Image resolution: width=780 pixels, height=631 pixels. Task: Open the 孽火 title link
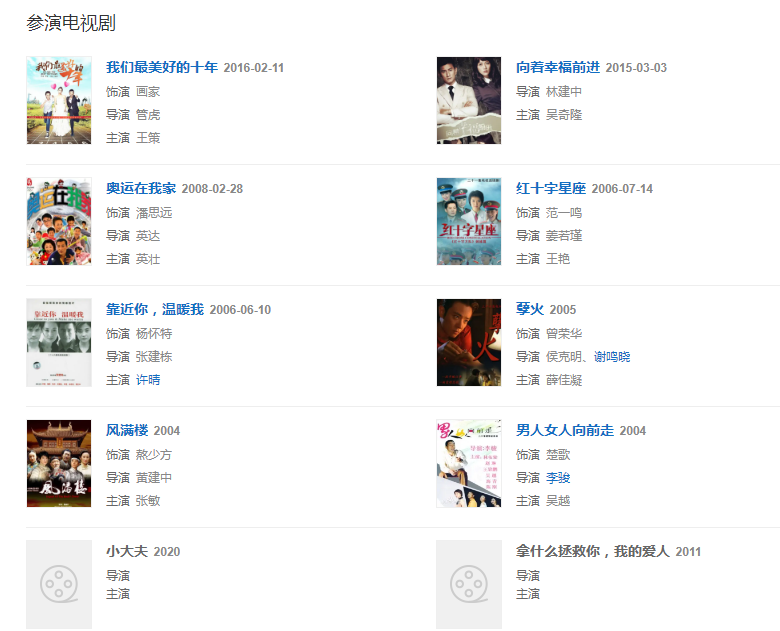pyautogui.click(x=529, y=310)
